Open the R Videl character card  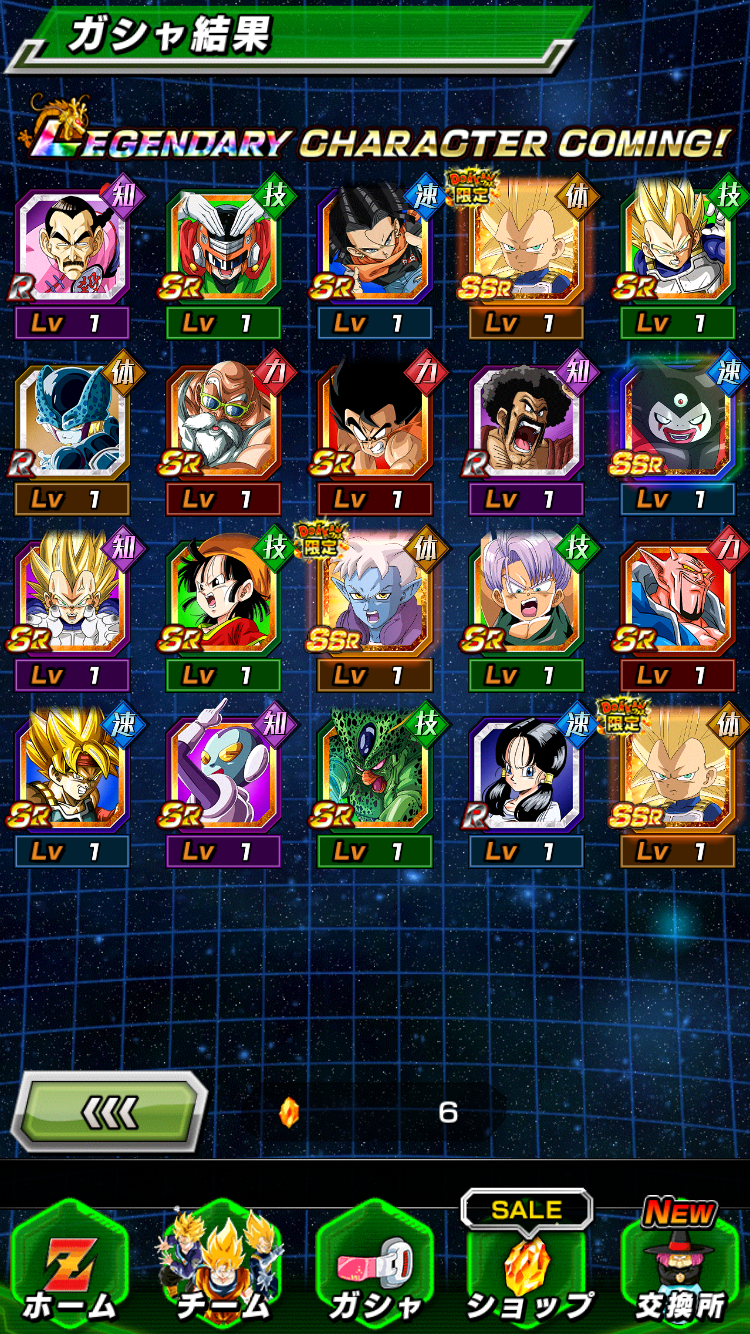(526, 771)
